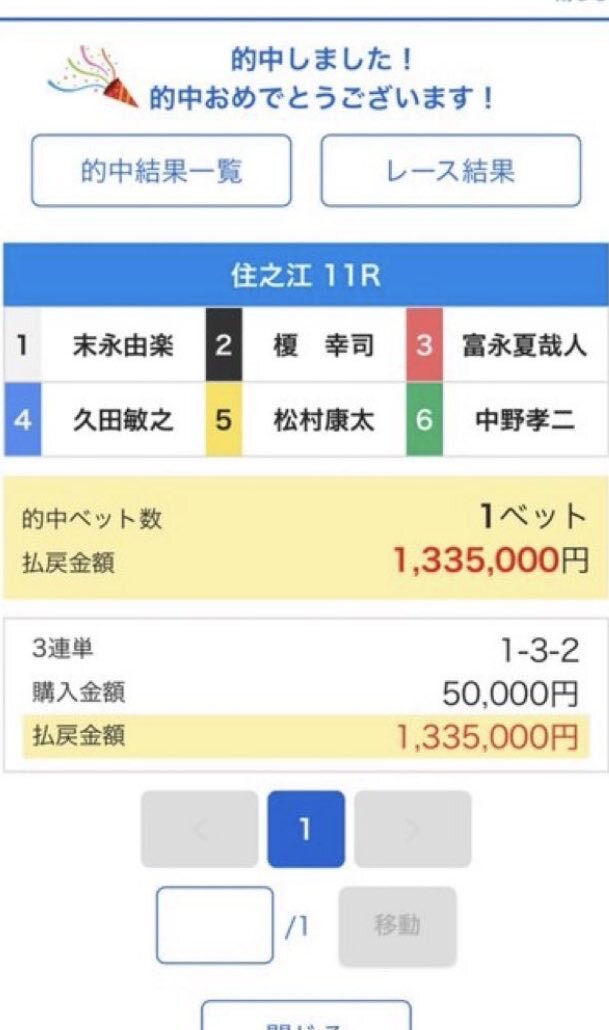
Task: Select page 1 in pagination
Action: [306, 829]
